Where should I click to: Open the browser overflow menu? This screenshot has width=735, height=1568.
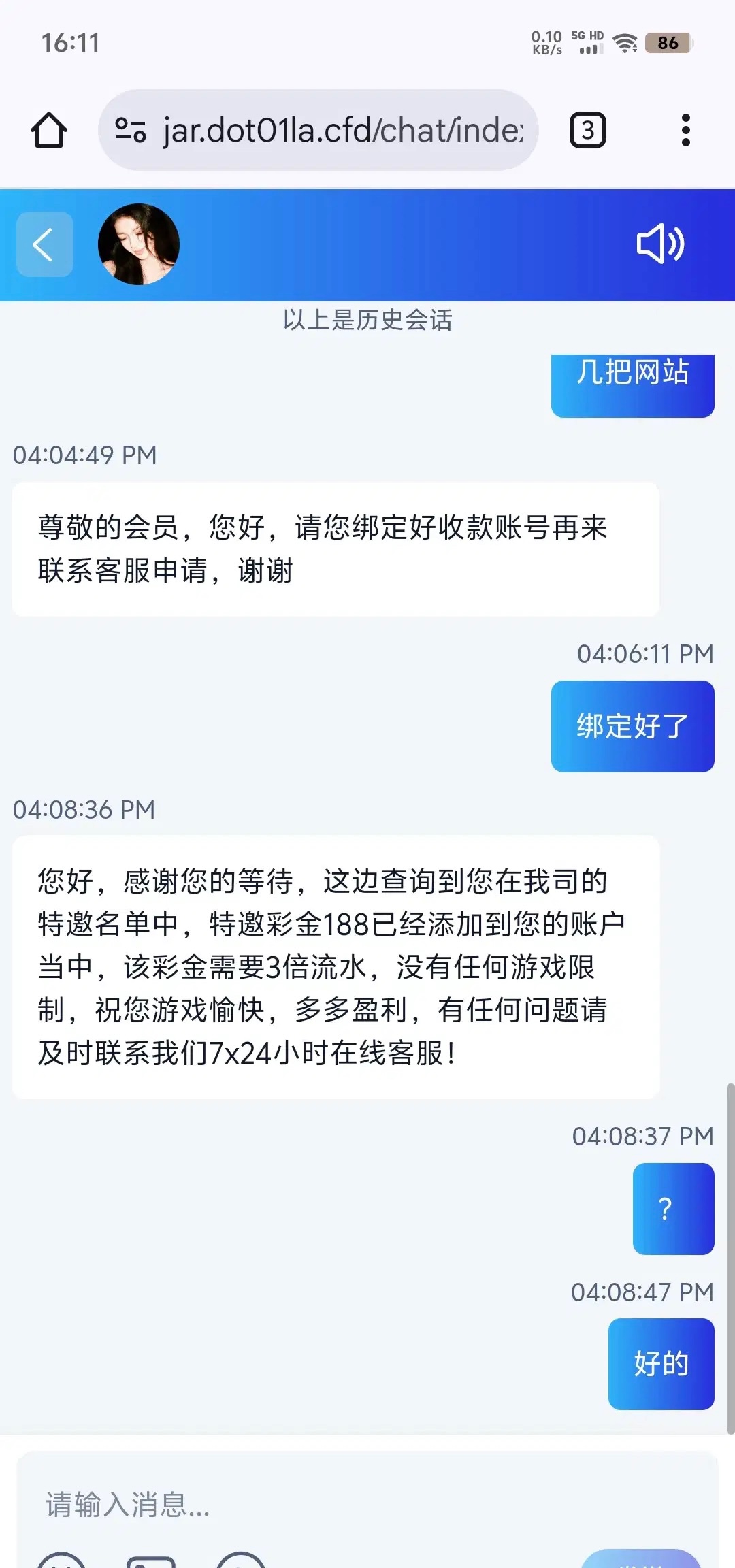(x=685, y=130)
